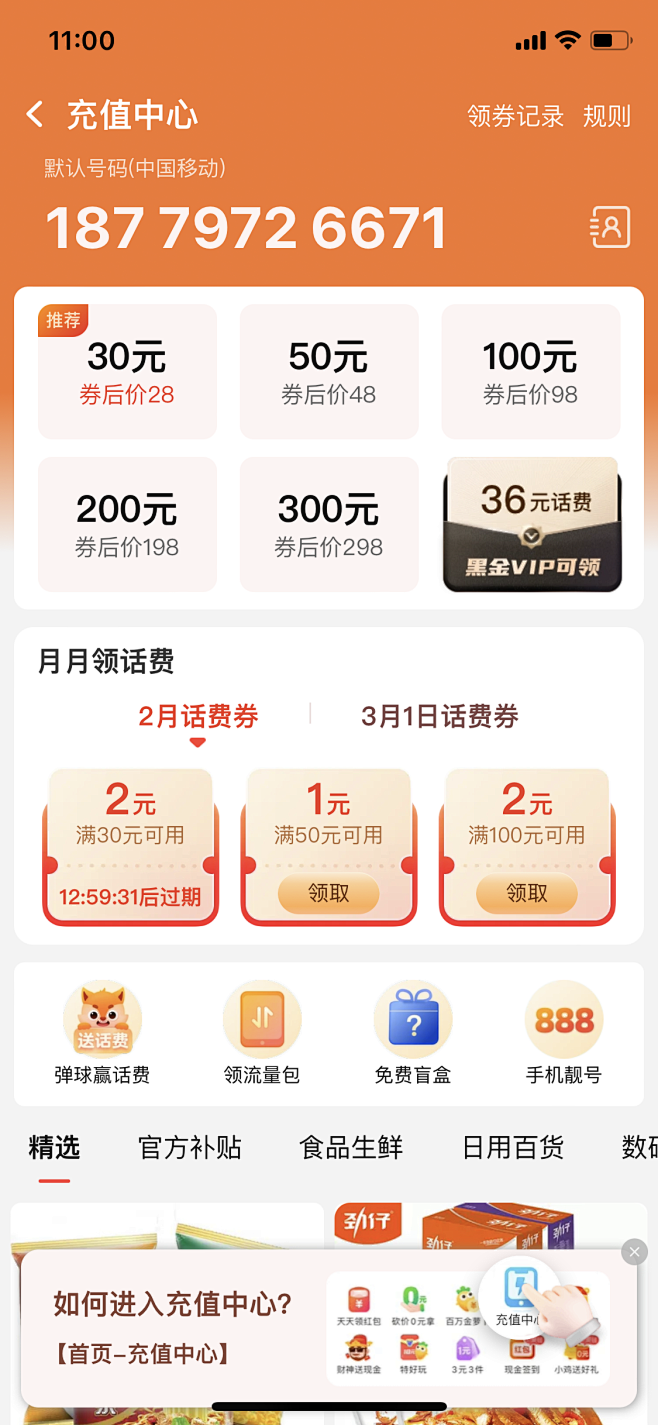Open the 36元话费 黑金VIP offer
The width and height of the screenshot is (658, 1425).
[x=532, y=524]
